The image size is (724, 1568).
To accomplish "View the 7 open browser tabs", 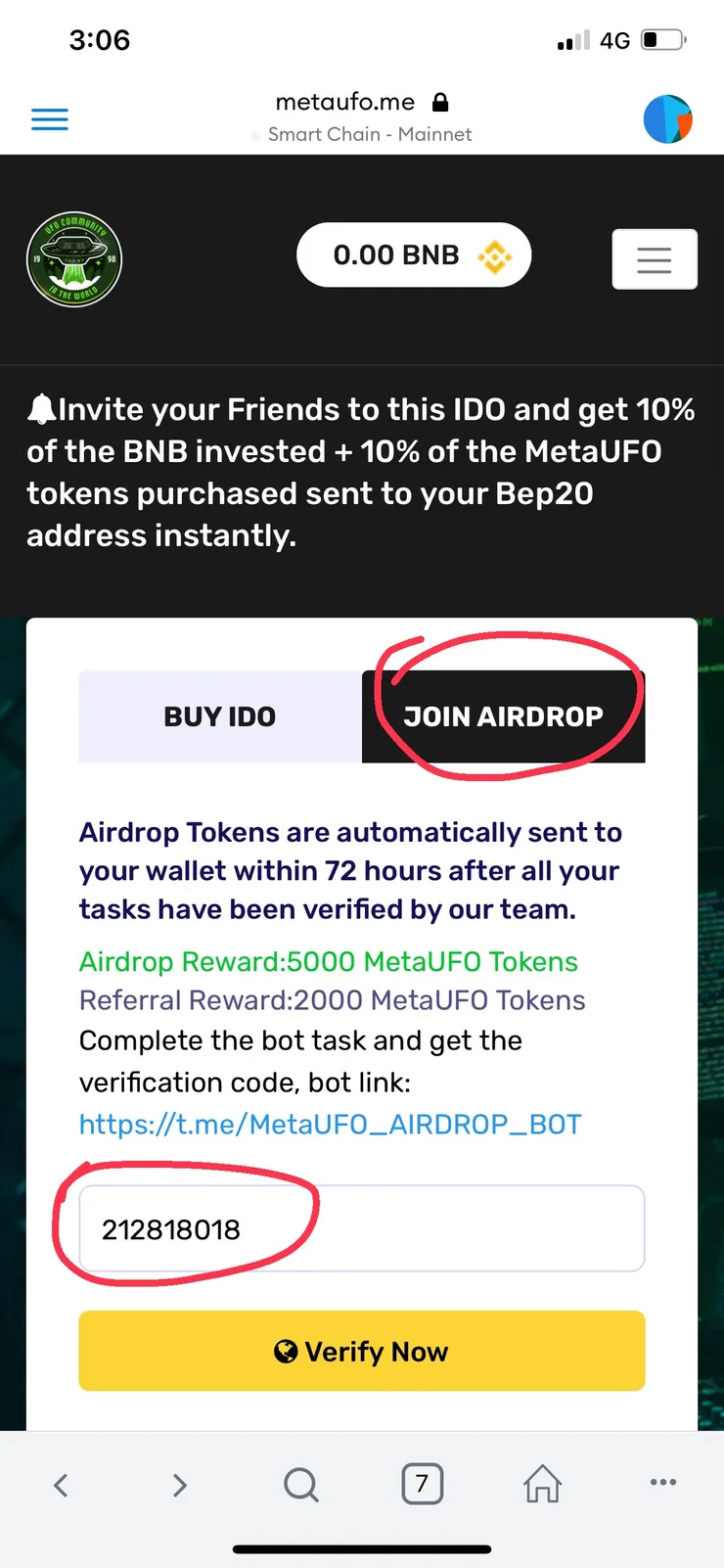I will 422,1484.
